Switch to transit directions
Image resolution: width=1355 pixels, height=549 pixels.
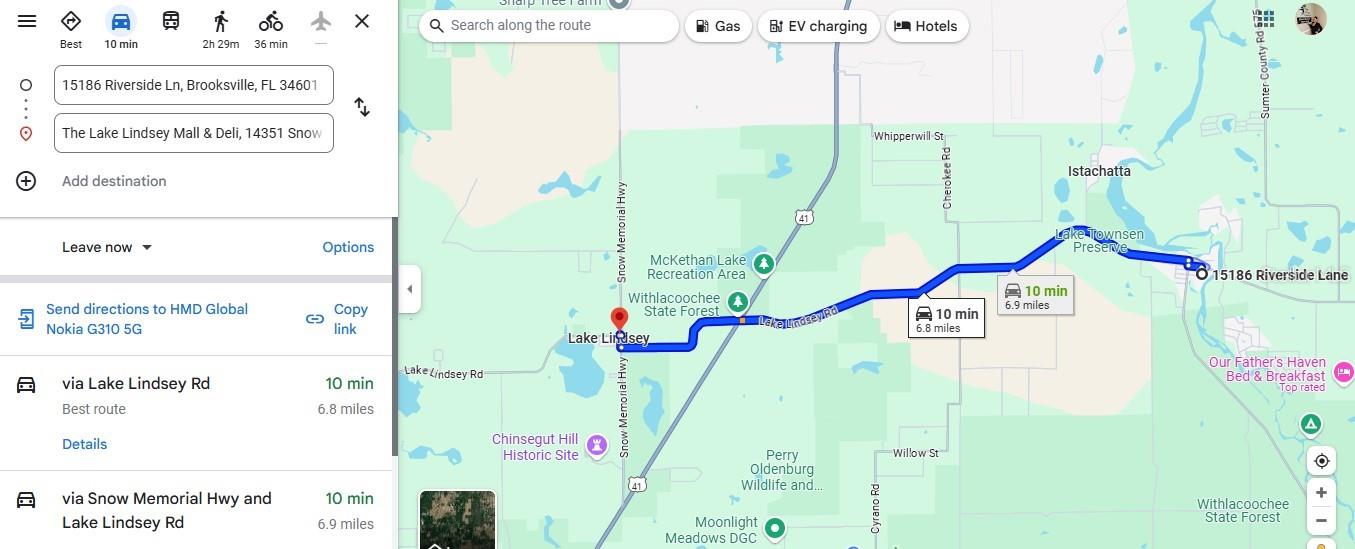pyautogui.click(x=171, y=21)
